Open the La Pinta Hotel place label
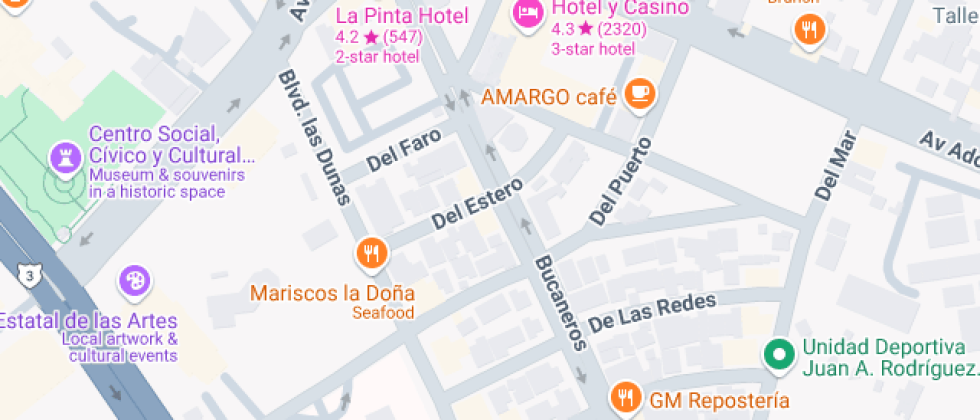980x420 pixels. pos(401,16)
